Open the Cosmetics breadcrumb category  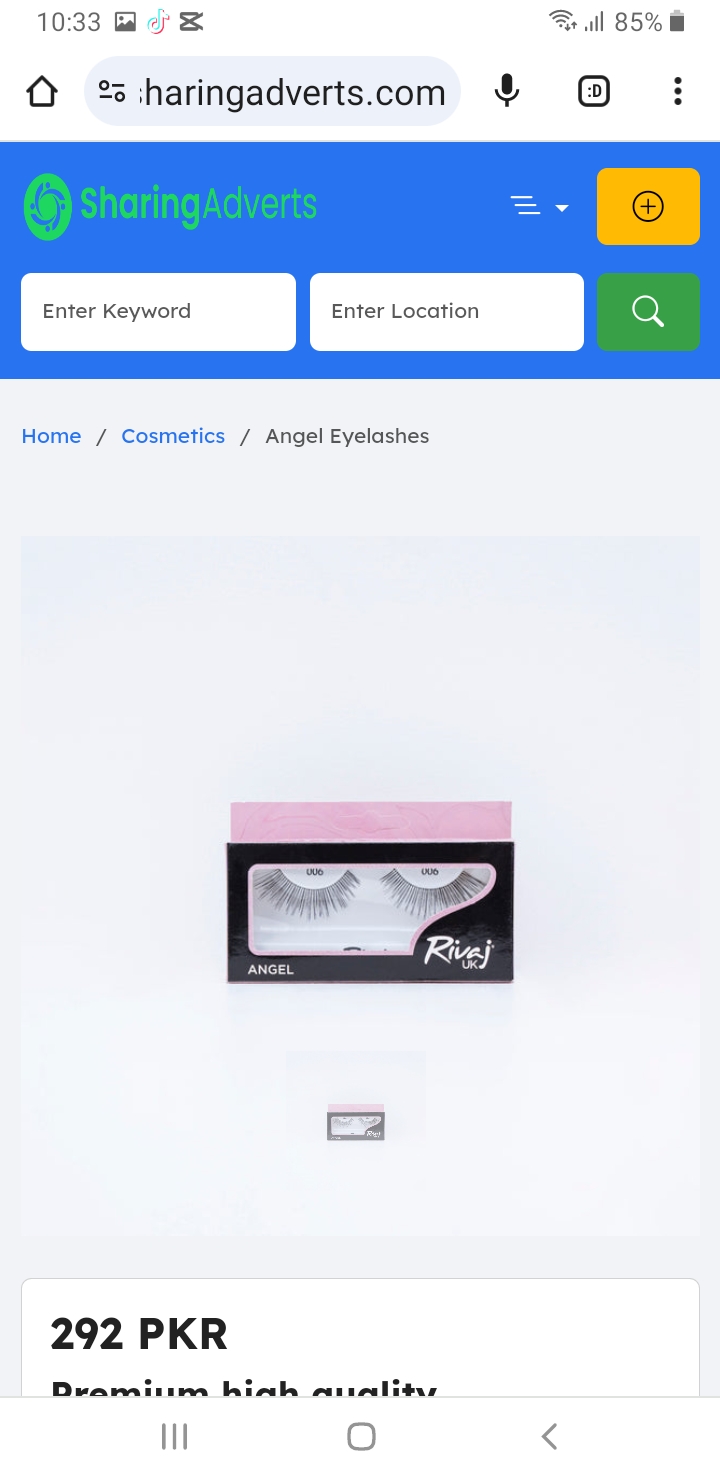click(x=173, y=436)
